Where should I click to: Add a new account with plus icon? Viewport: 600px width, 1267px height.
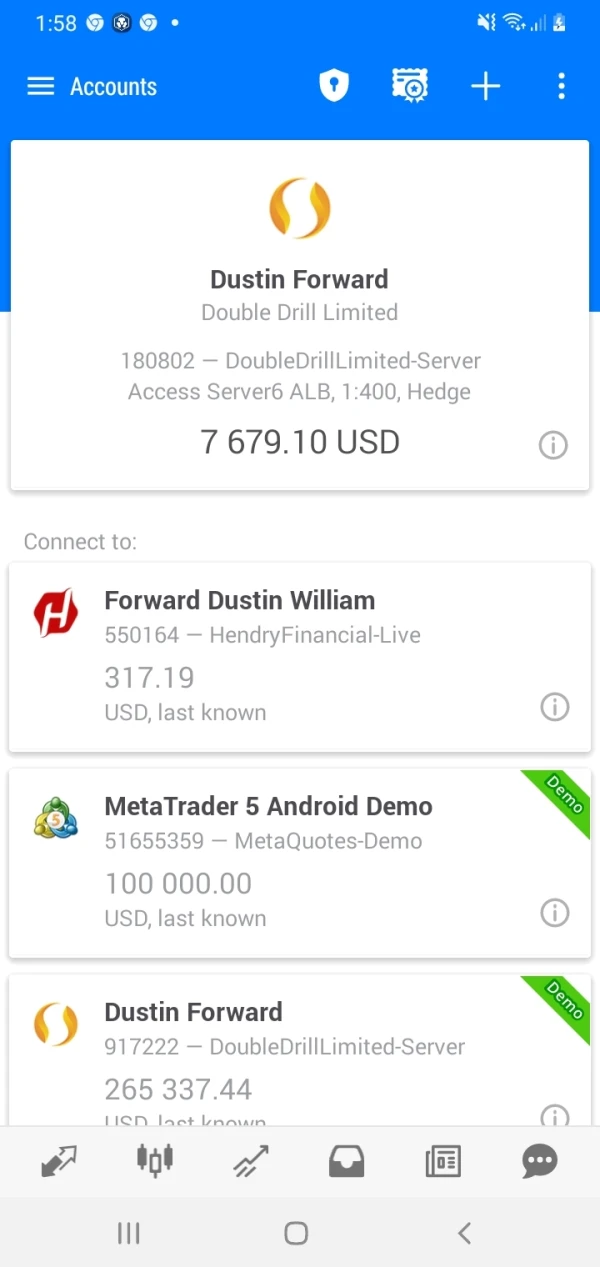485,86
